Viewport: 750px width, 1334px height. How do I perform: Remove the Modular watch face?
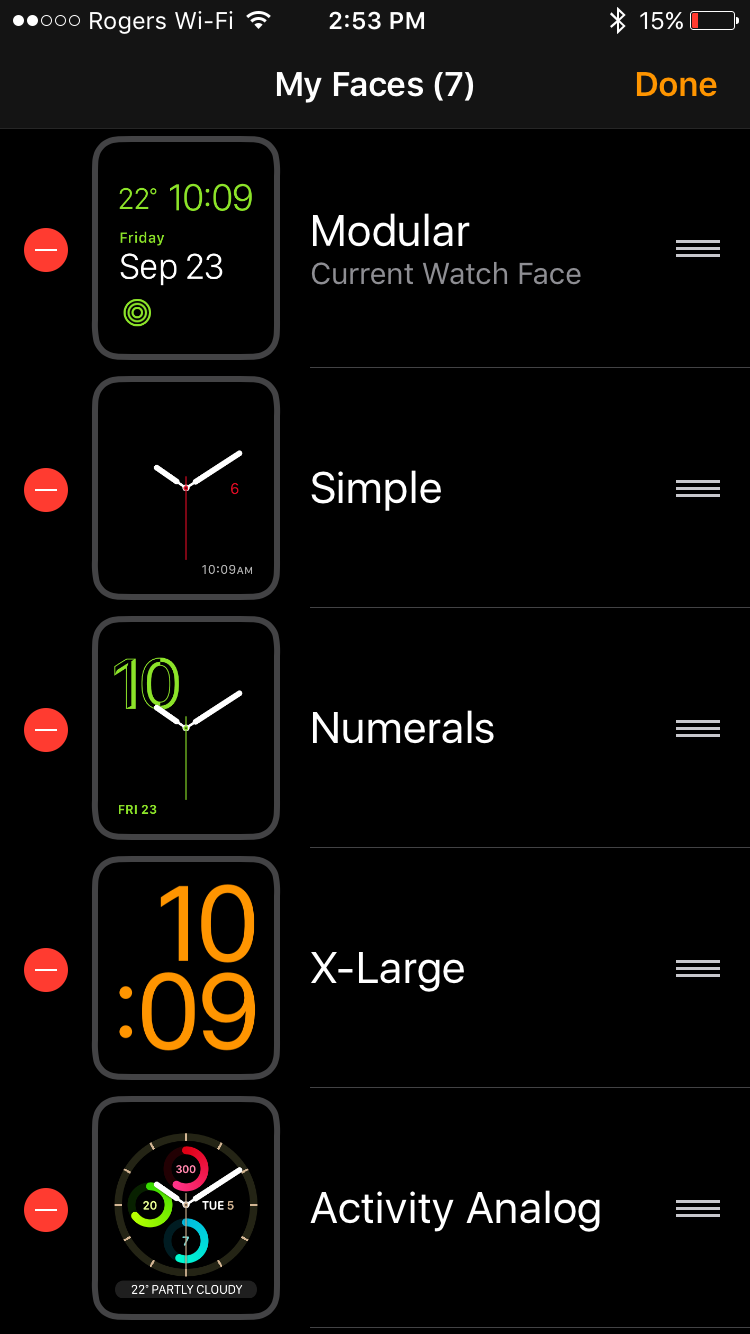(x=46, y=249)
